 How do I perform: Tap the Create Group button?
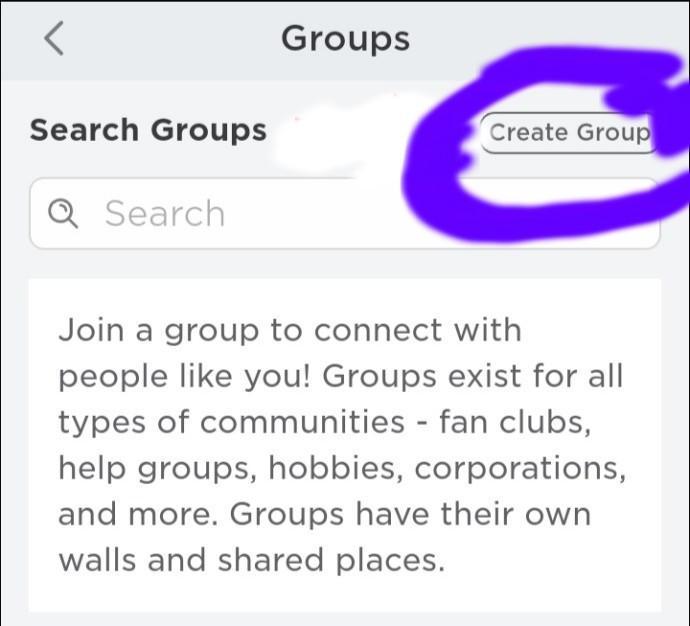(568, 133)
